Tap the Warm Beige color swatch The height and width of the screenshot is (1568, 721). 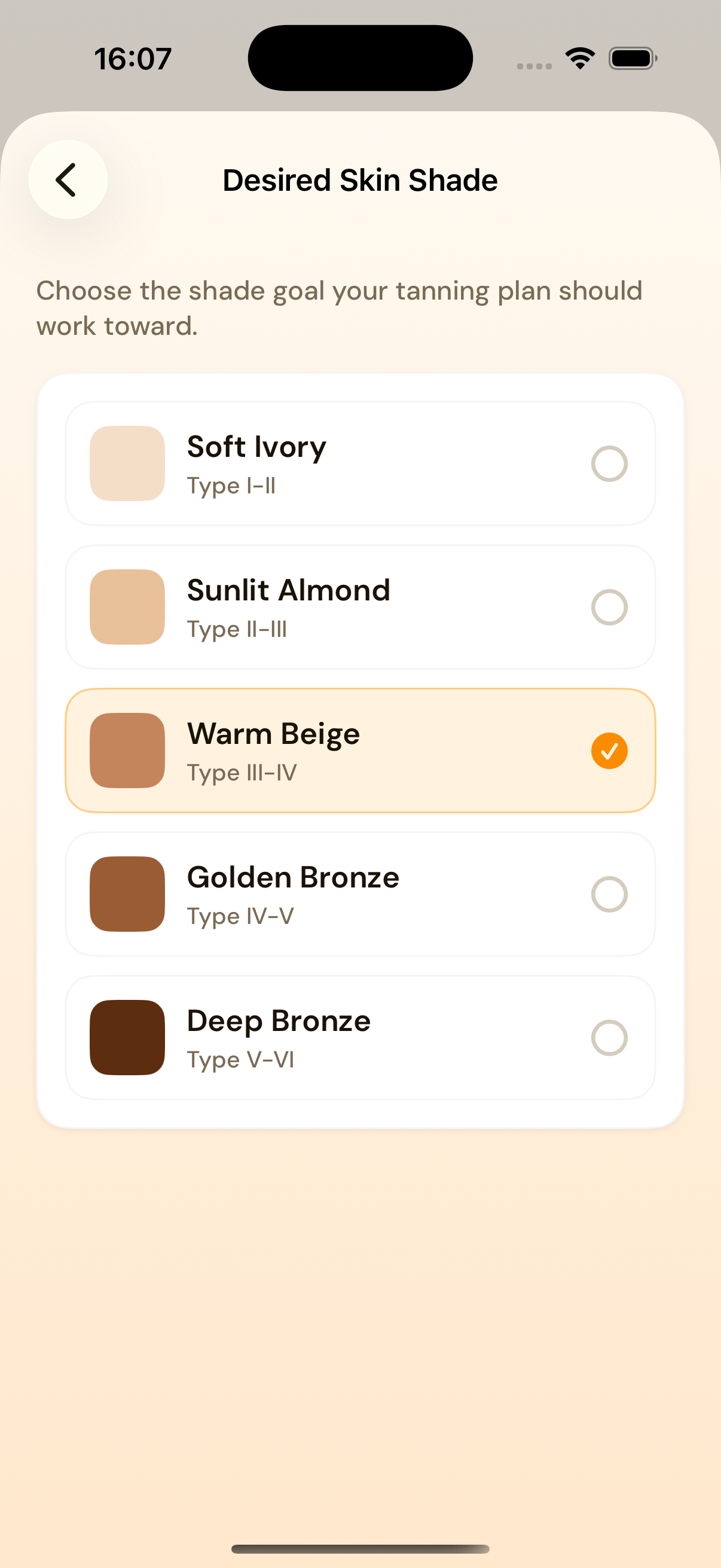[127, 751]
